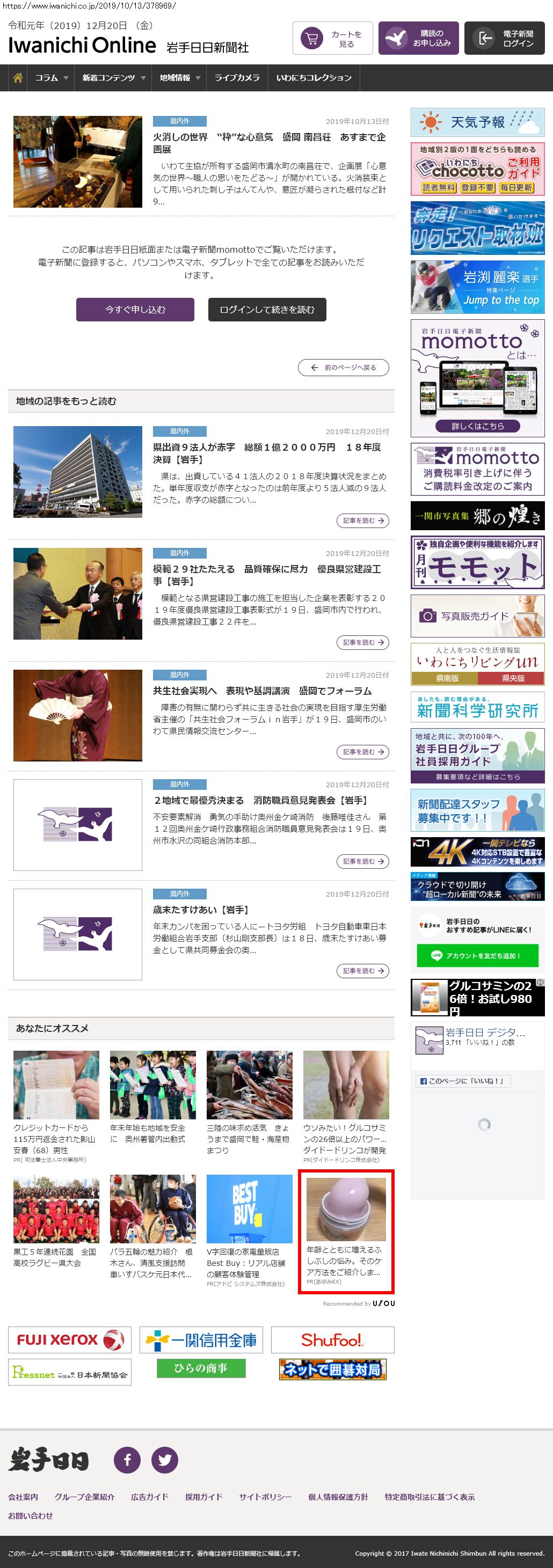Tap the 購読のお申し込み subscribe button

[418, 38]
